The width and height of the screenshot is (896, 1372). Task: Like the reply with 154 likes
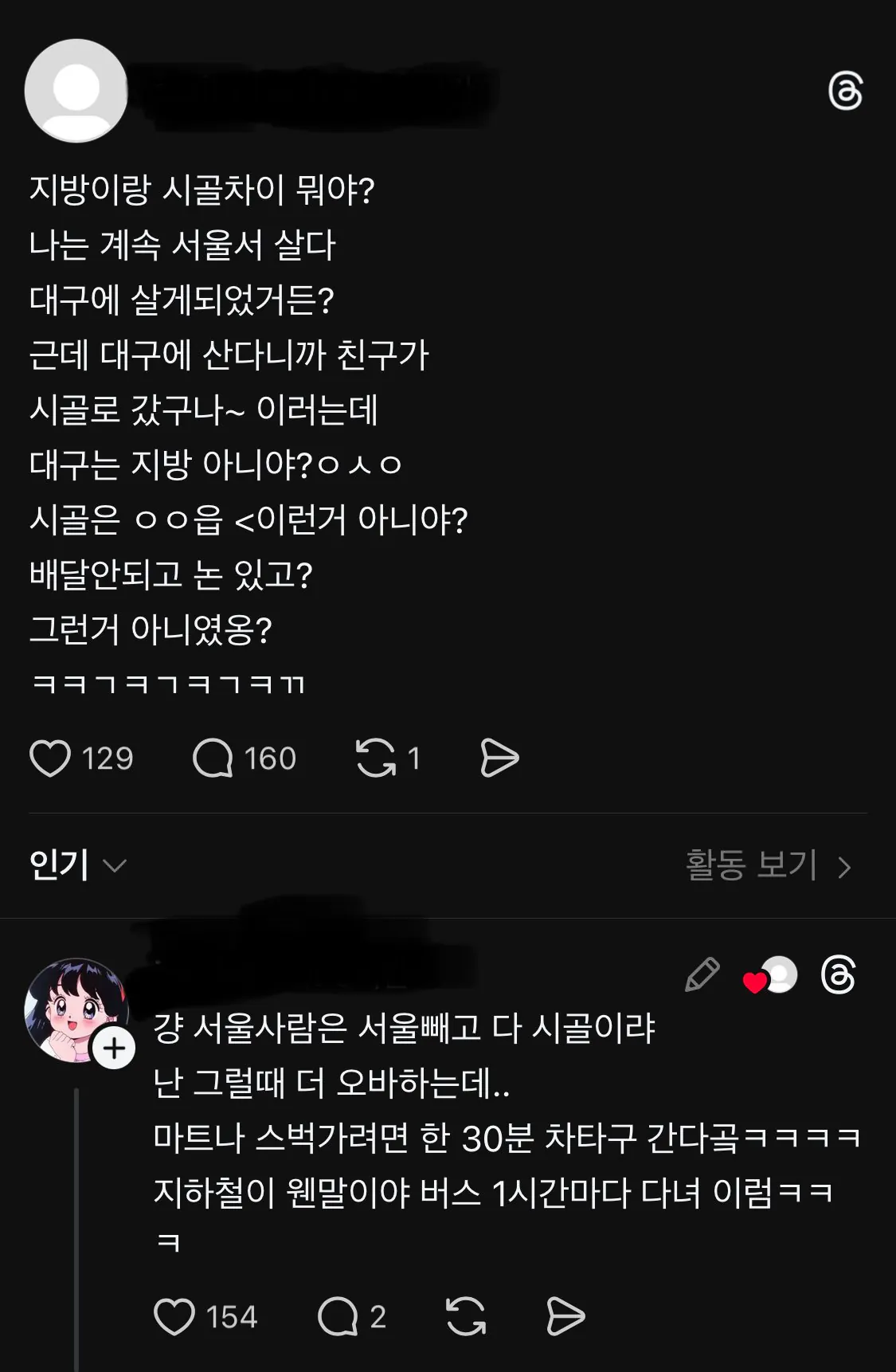[x=174, y=1316]
